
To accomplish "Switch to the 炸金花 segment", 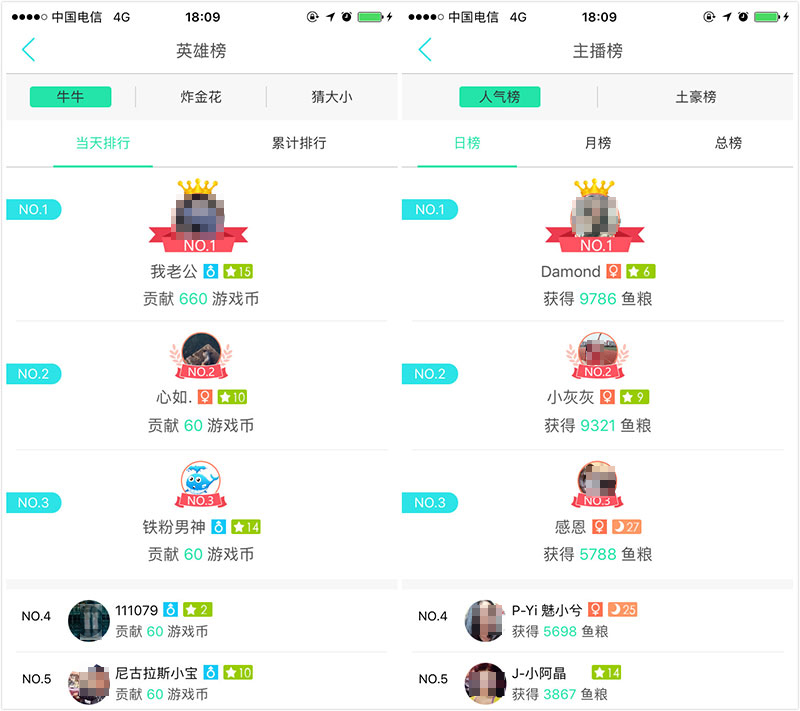I will (x=201, y=97).
